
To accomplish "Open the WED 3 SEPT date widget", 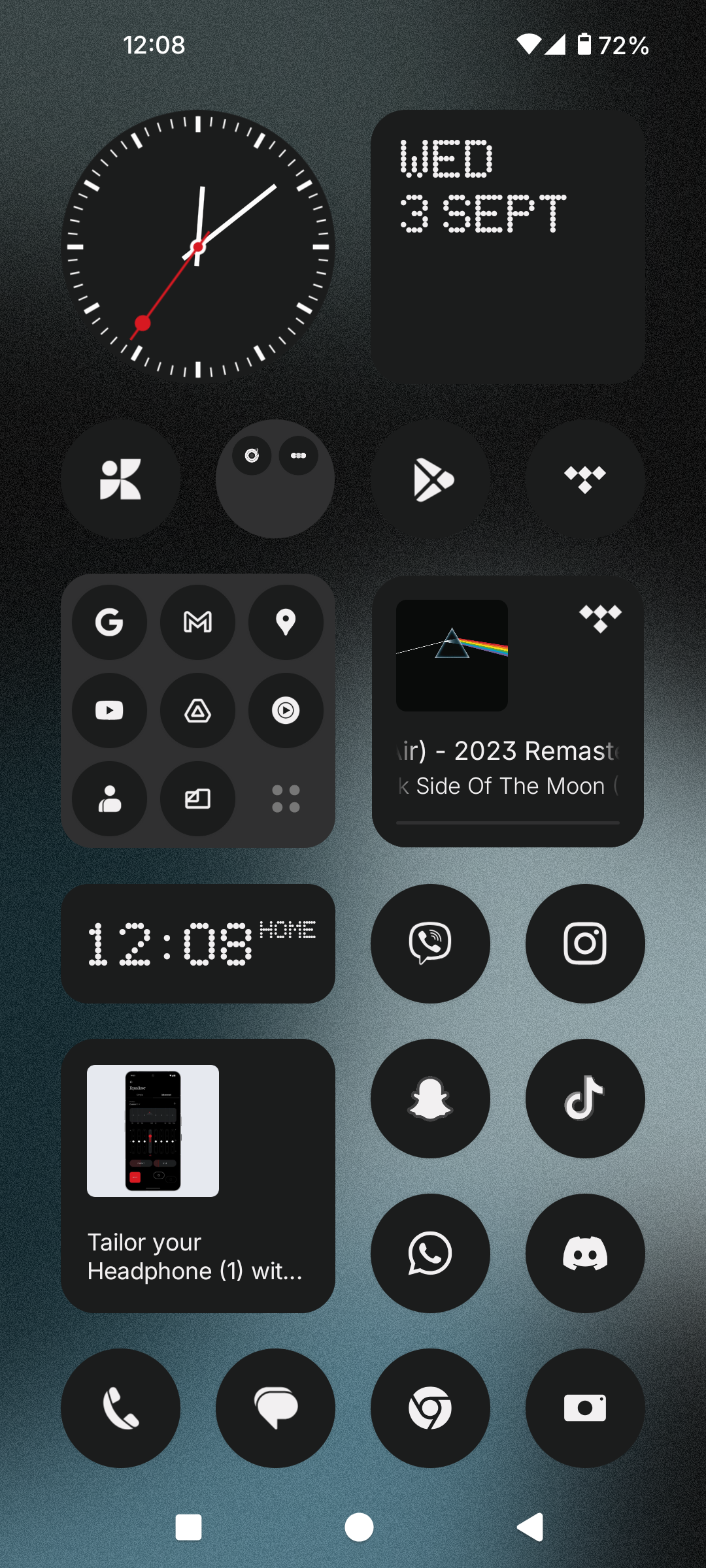I will pos(507,246).
